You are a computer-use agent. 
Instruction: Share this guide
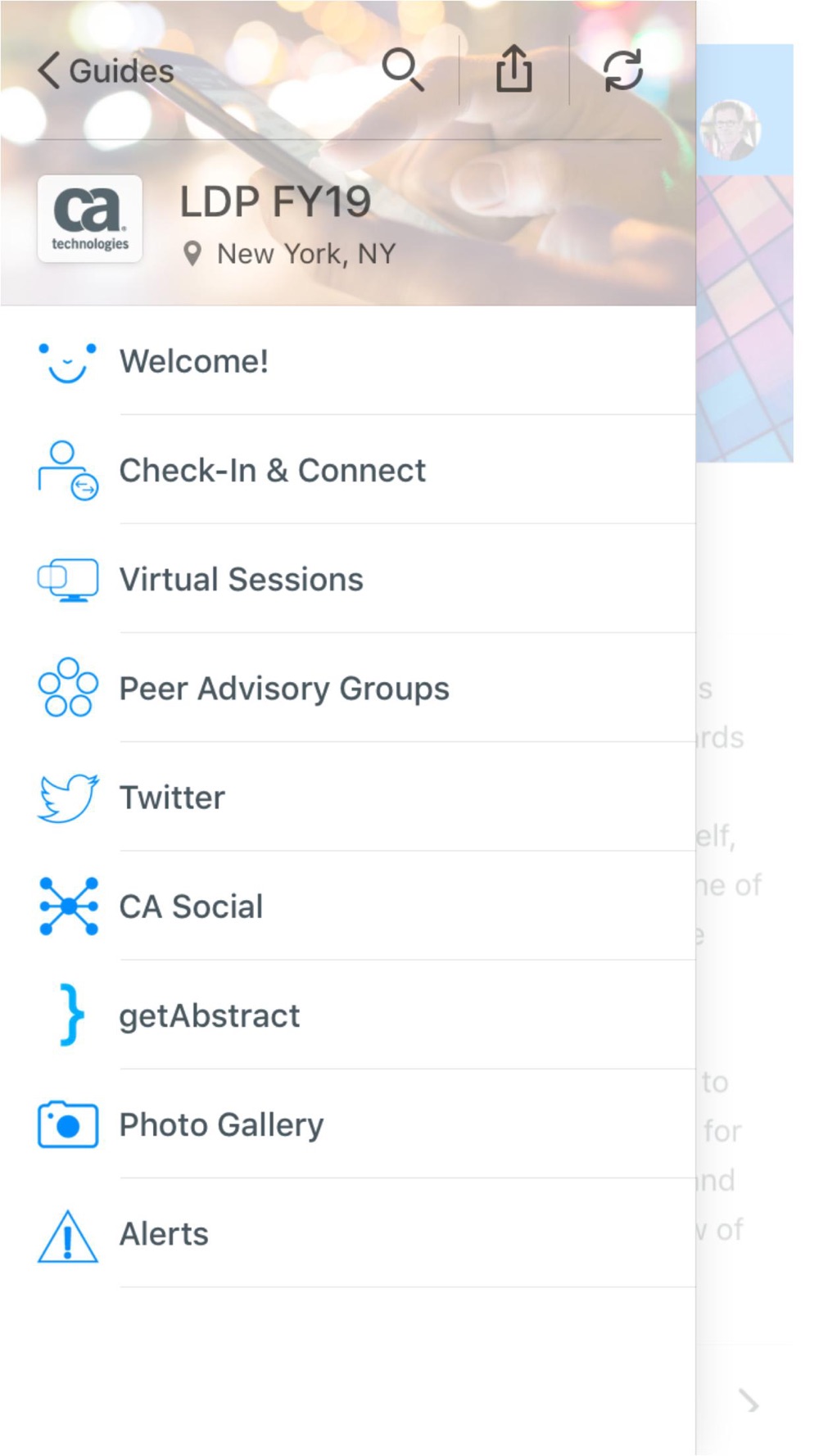point(514,70)
